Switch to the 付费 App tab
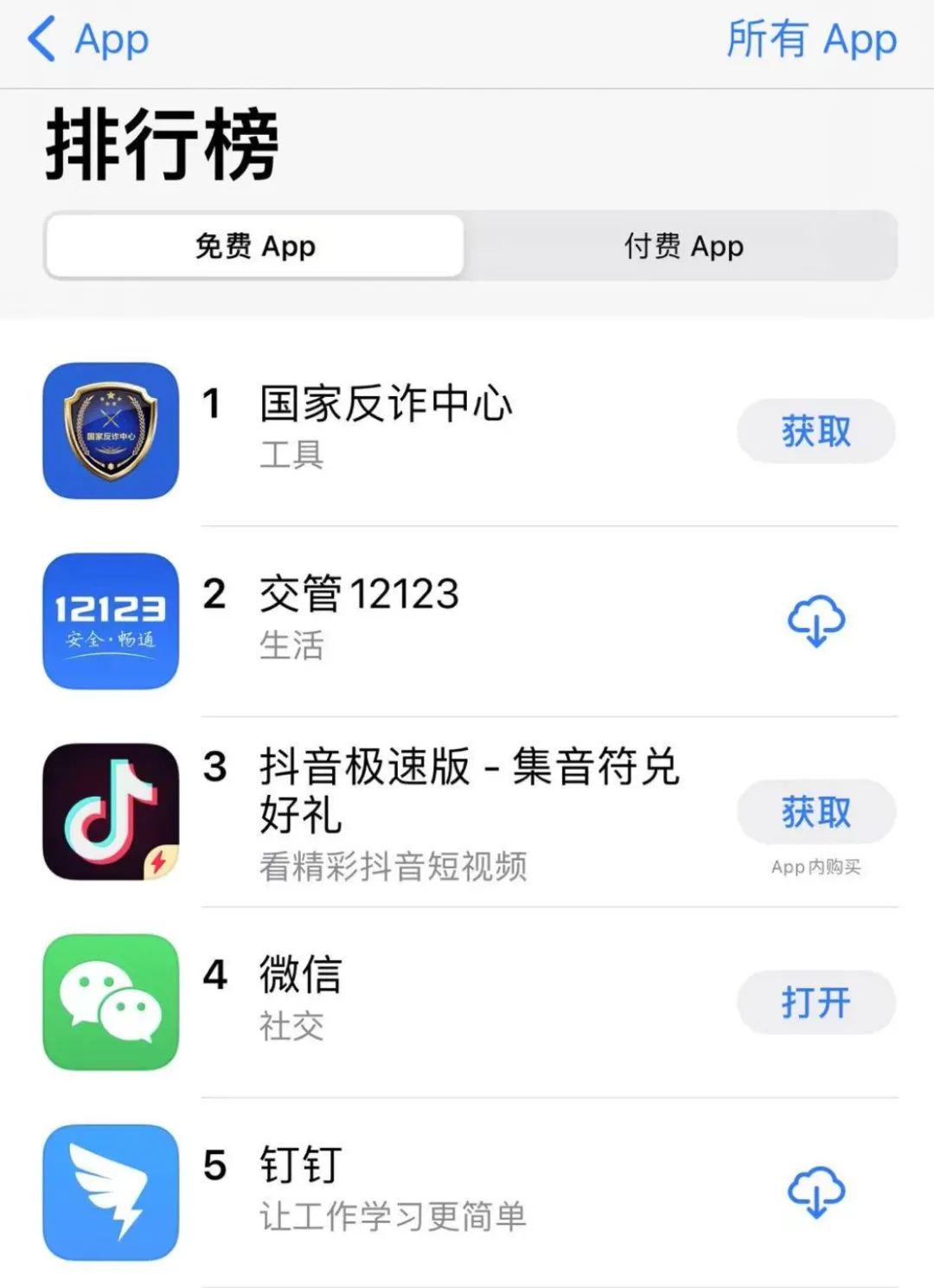The height and width of the screenshot is (1288, 934). 681,247
